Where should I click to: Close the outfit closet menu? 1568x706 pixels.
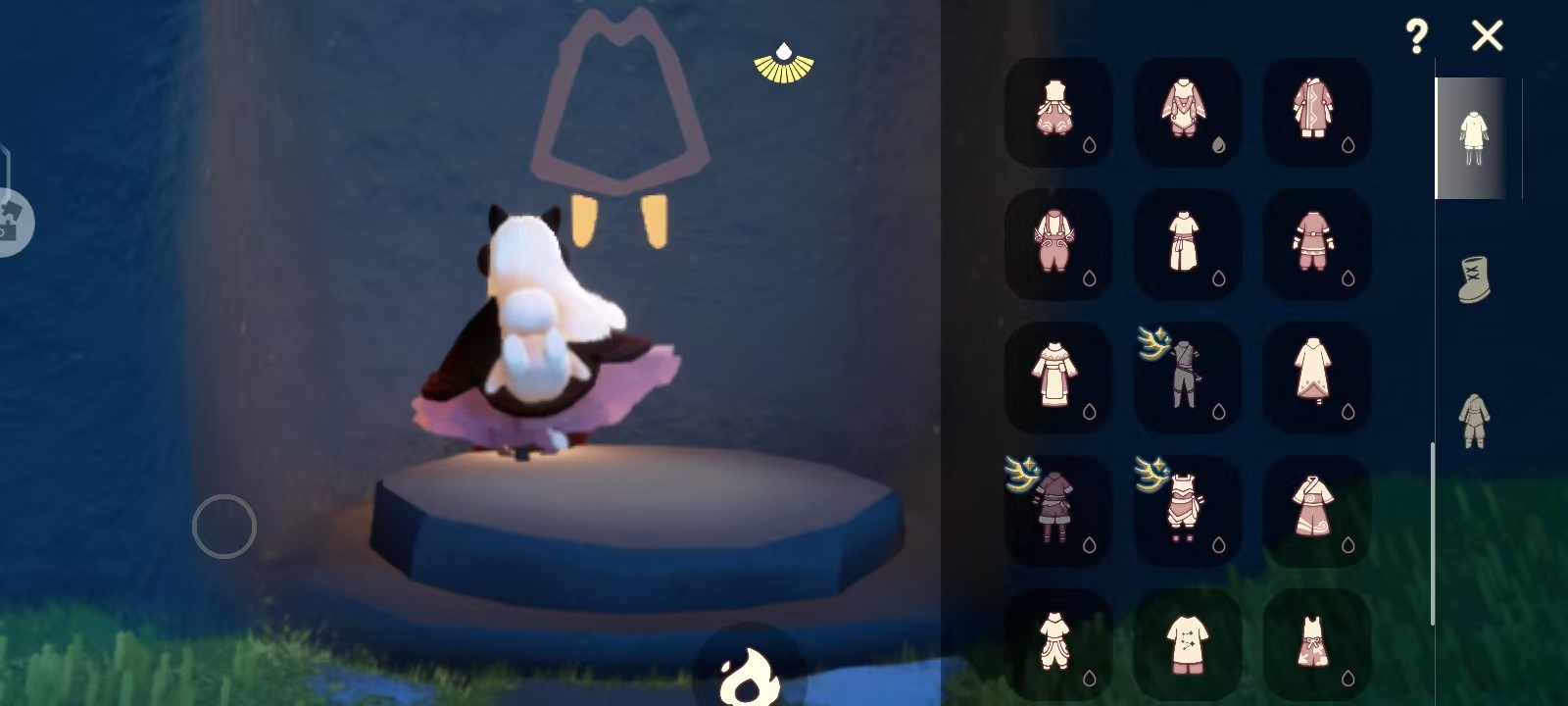pyautogui.click(x=1487, y=37)
